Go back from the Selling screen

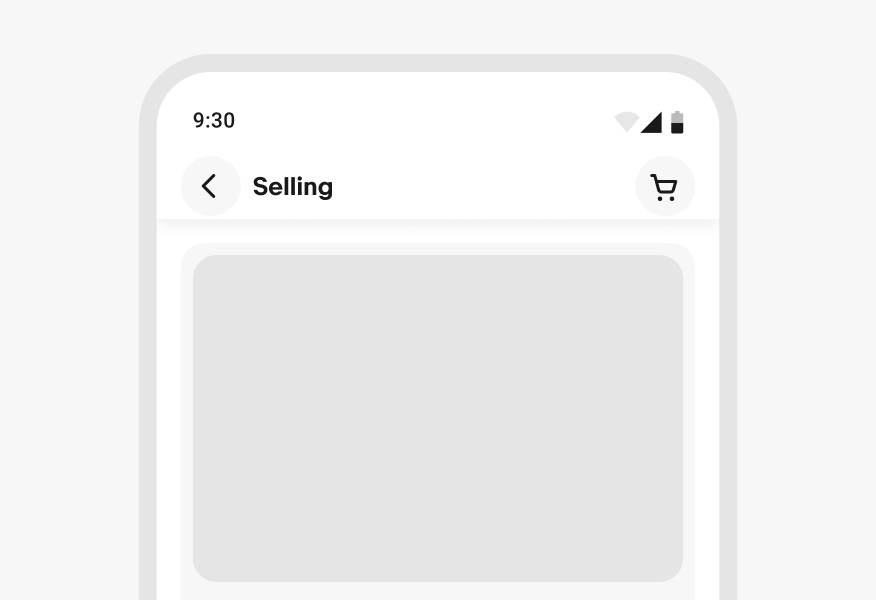[x=210, y=186]
